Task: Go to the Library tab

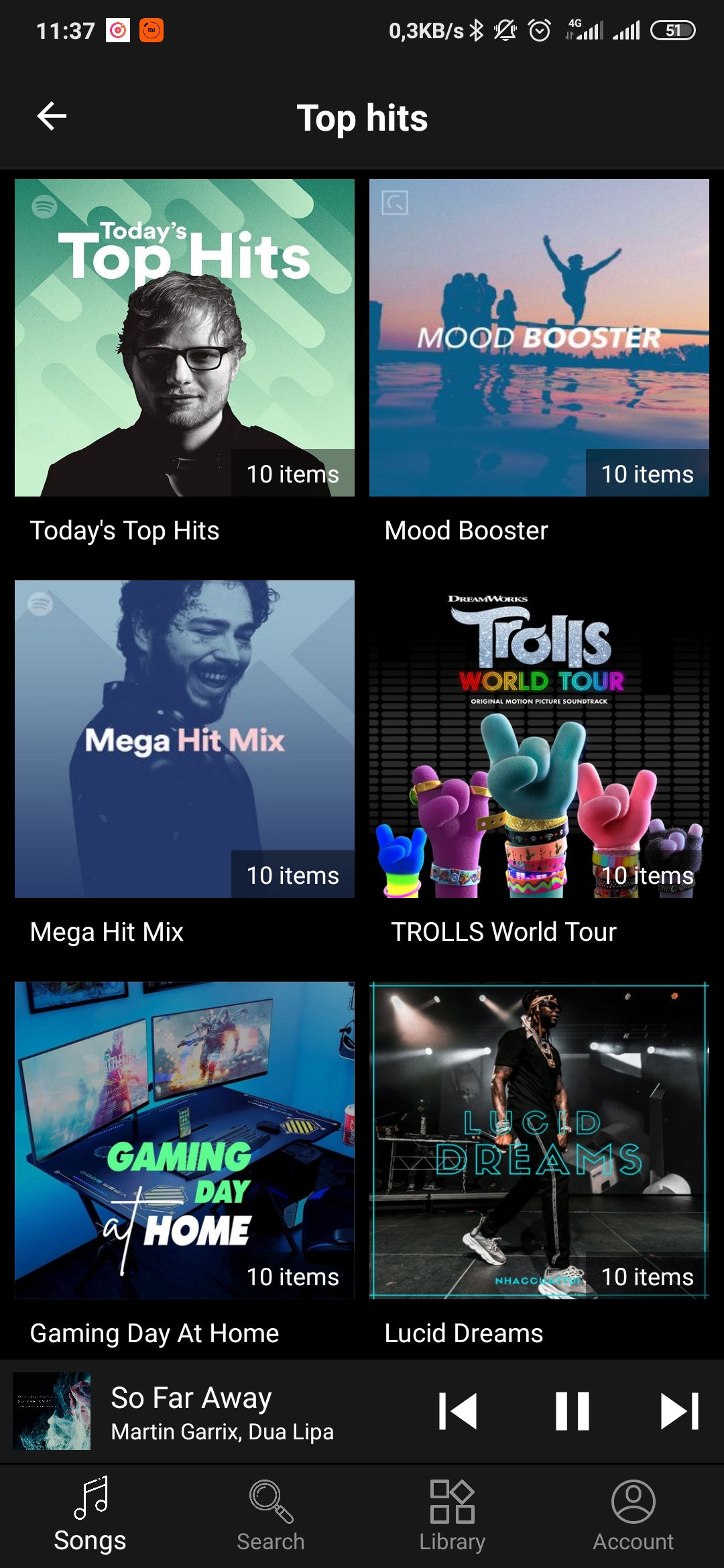Action: 452,1516
